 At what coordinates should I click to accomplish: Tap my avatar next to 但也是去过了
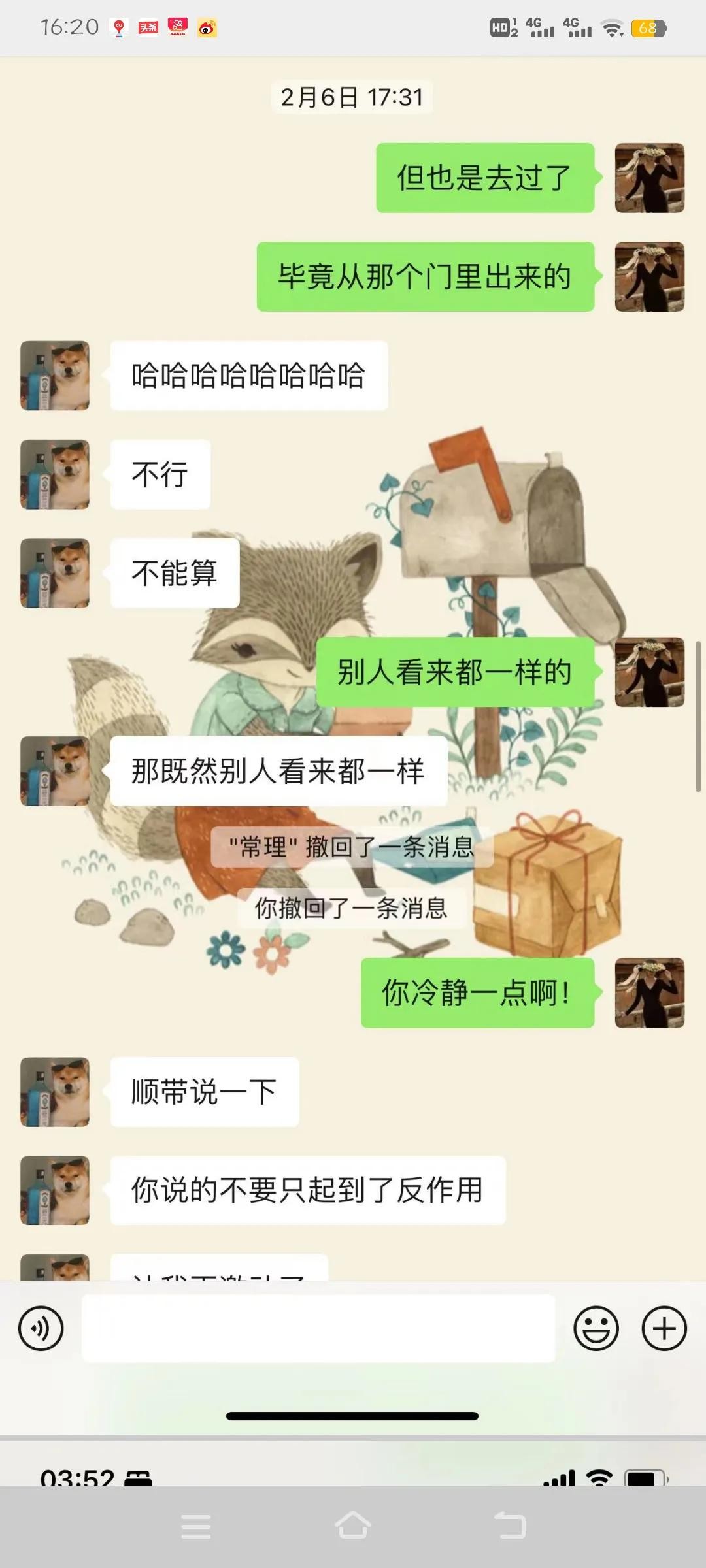650,178
